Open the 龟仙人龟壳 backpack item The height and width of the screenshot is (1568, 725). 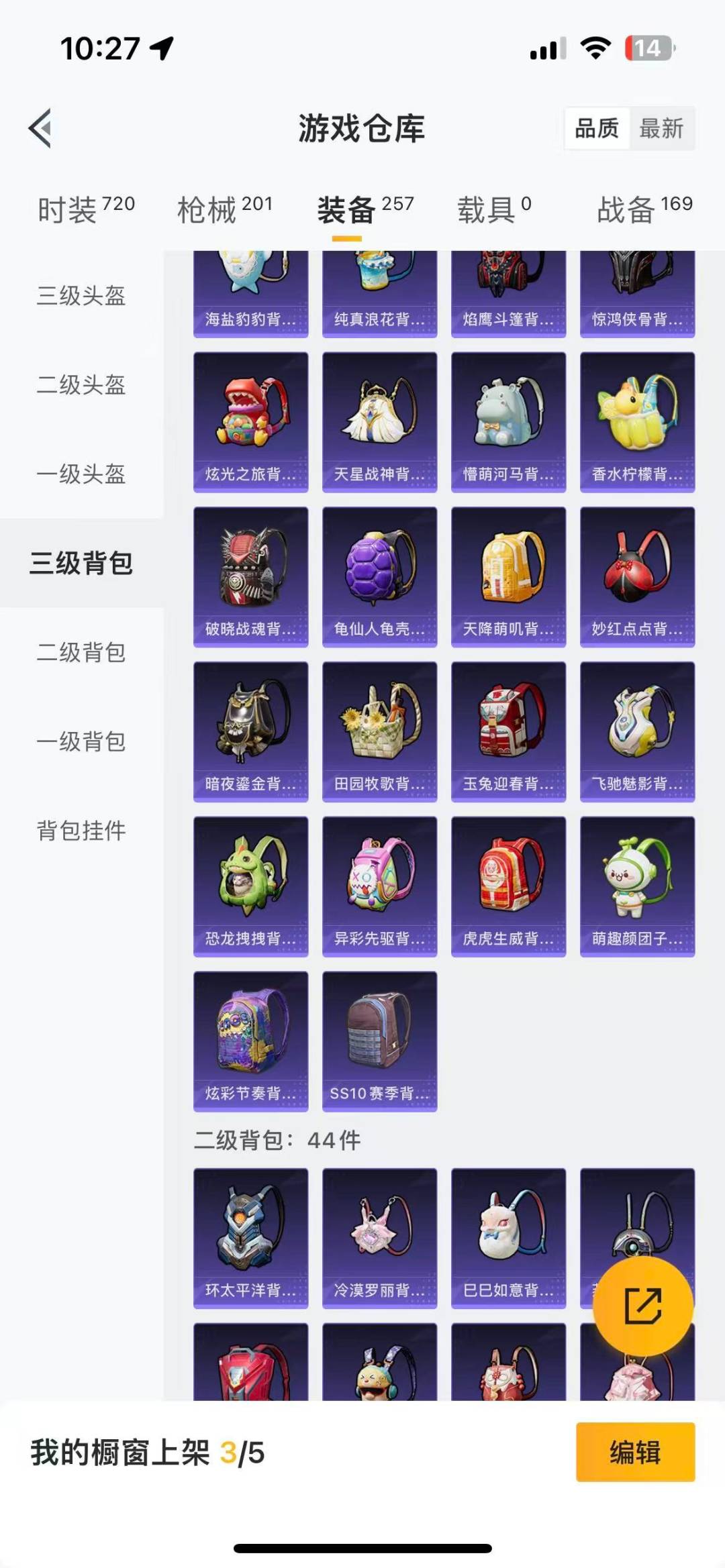coord(379,577)
